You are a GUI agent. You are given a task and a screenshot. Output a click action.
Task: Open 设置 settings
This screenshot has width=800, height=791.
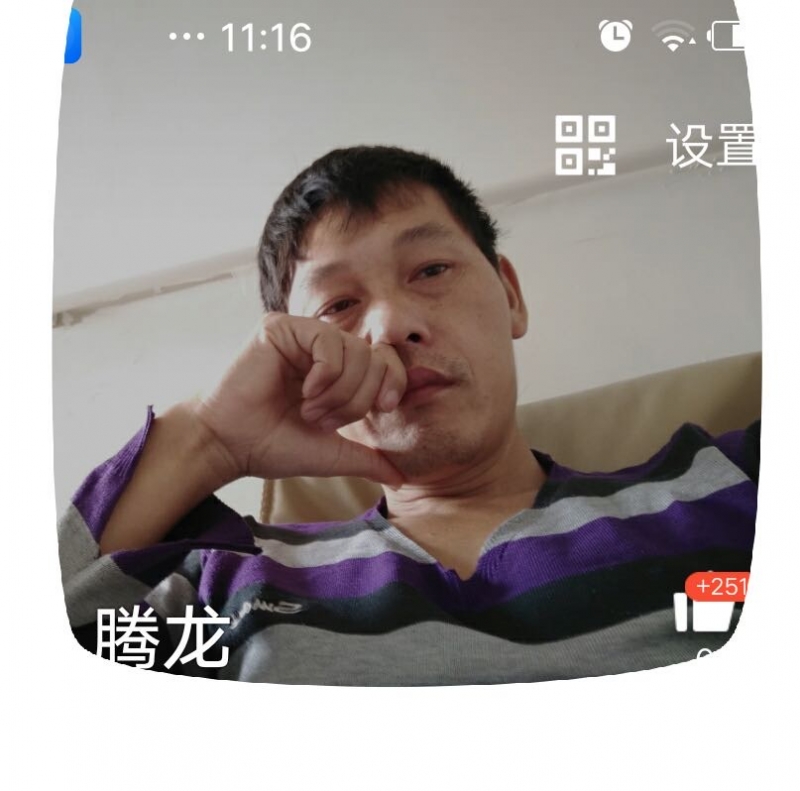(x=709, y=146)
